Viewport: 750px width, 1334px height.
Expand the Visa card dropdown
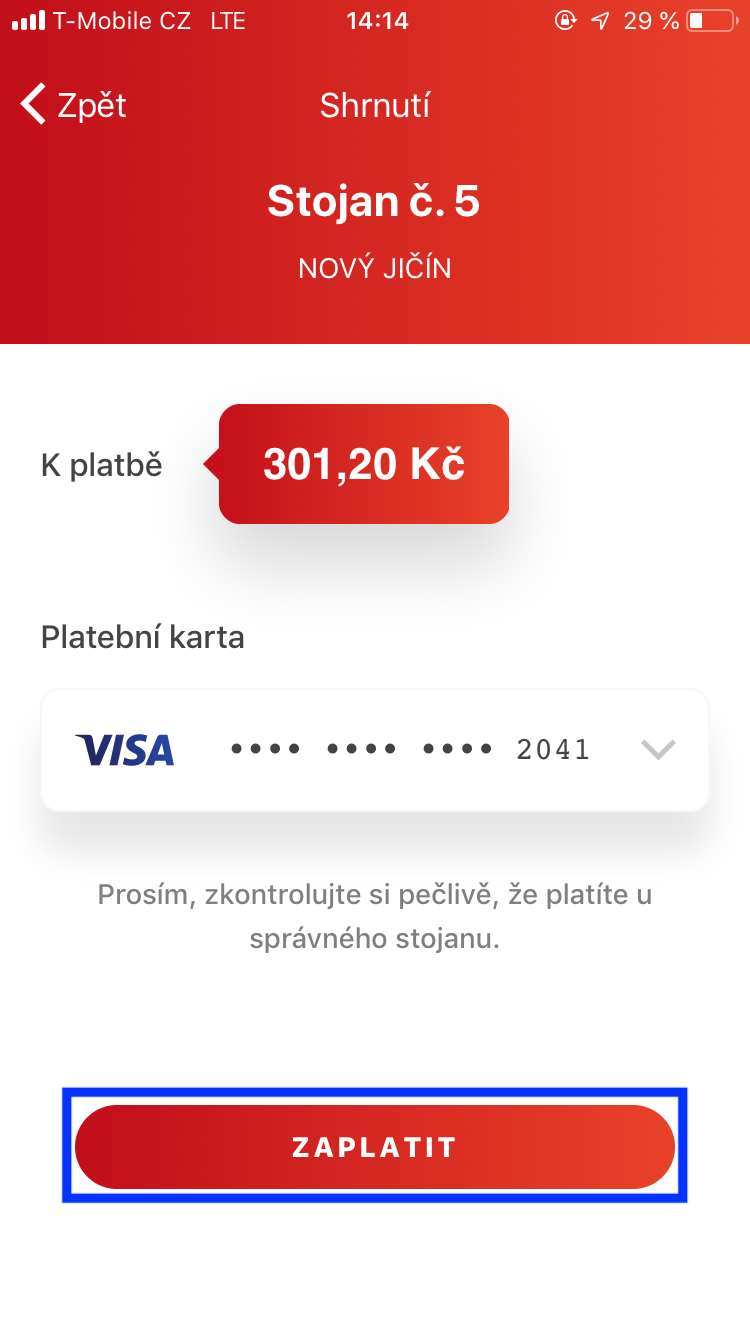point(657,749)
